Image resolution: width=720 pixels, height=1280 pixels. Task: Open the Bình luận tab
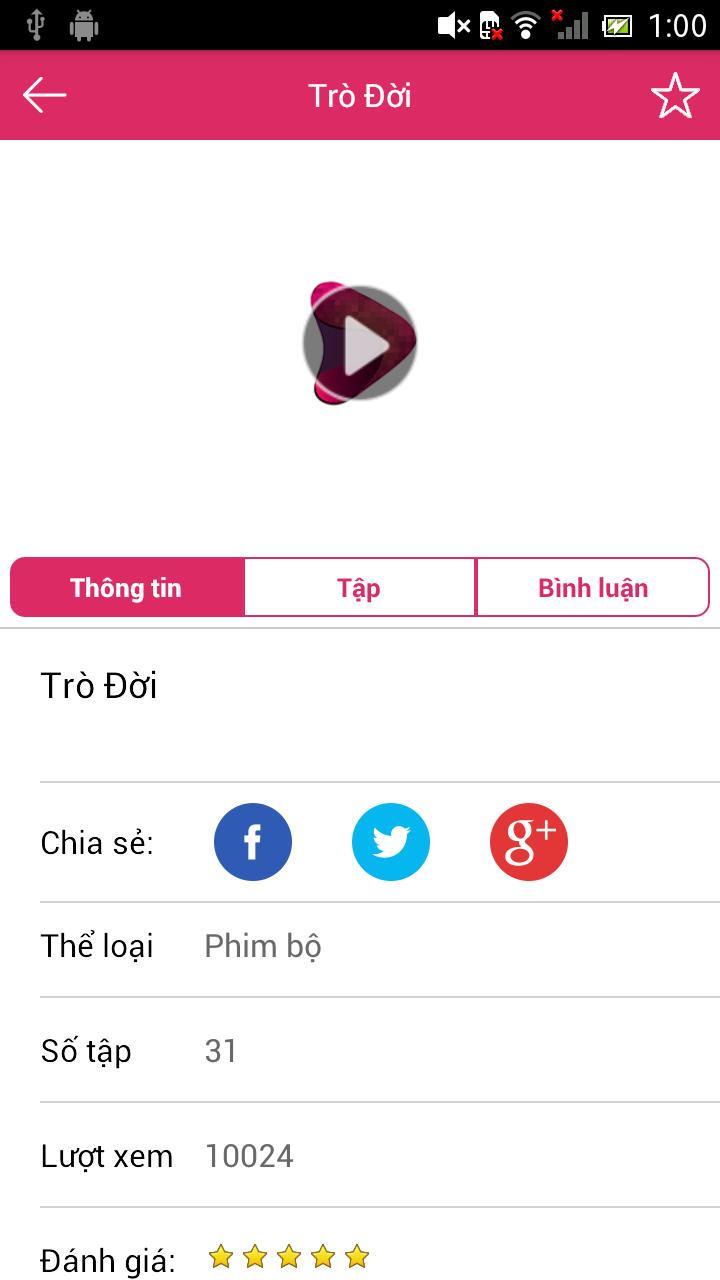592,587
